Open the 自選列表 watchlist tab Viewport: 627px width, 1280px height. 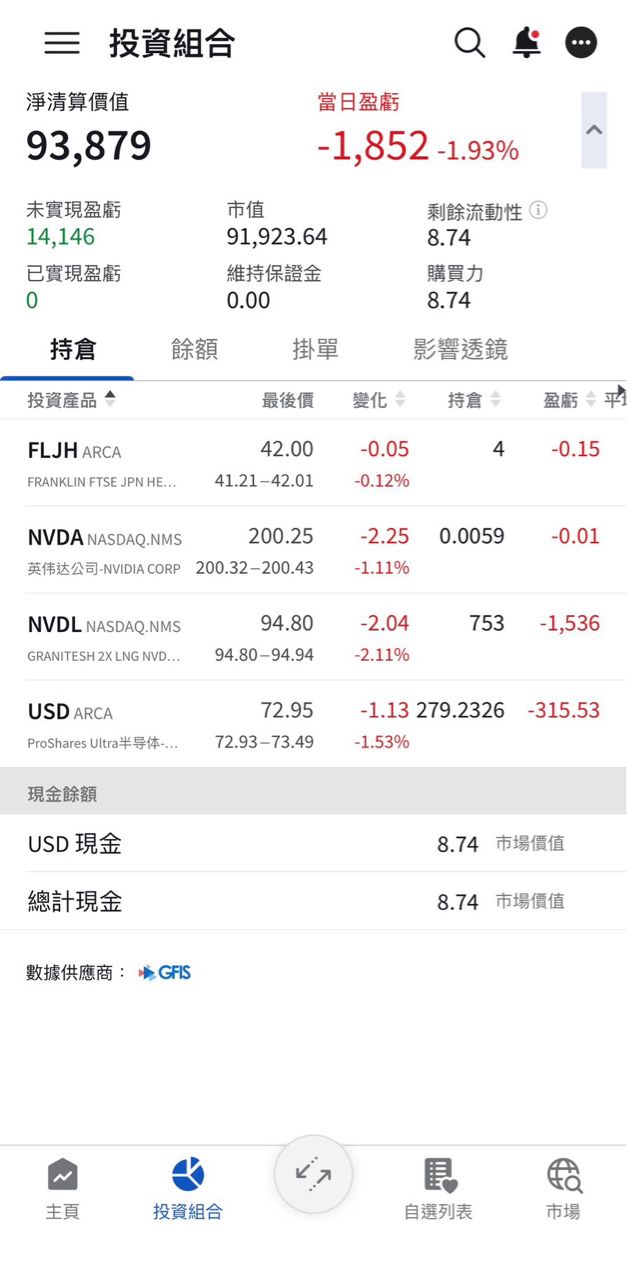tap(438, 1188)
